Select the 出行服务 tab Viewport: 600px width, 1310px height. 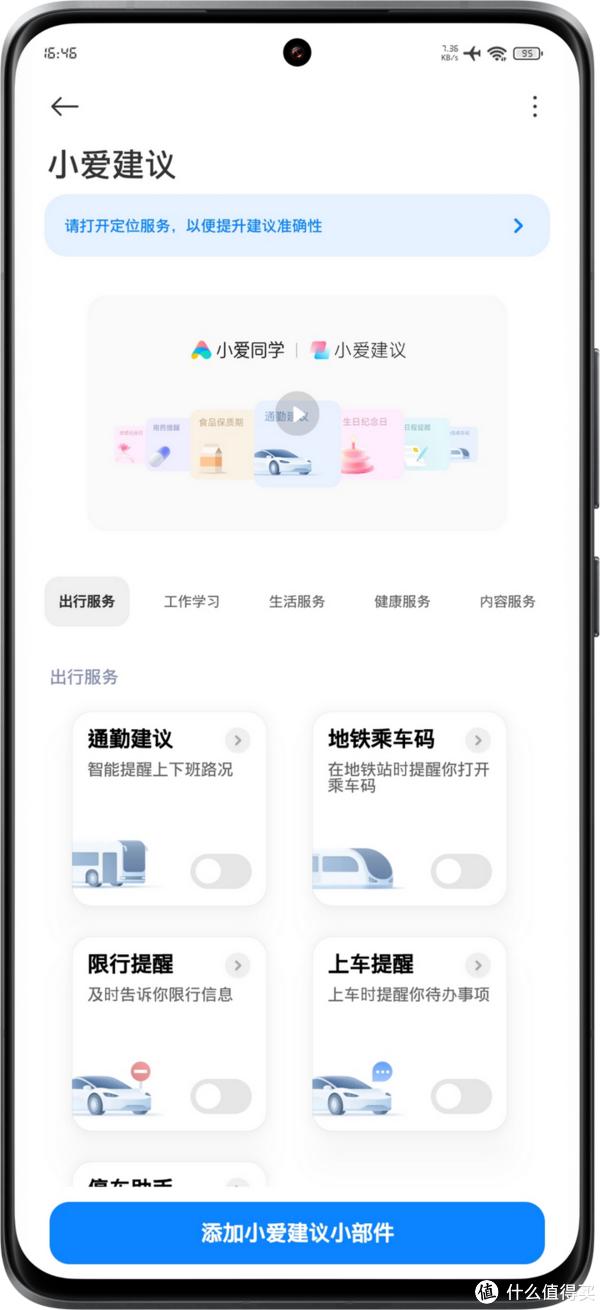[87, 602]
